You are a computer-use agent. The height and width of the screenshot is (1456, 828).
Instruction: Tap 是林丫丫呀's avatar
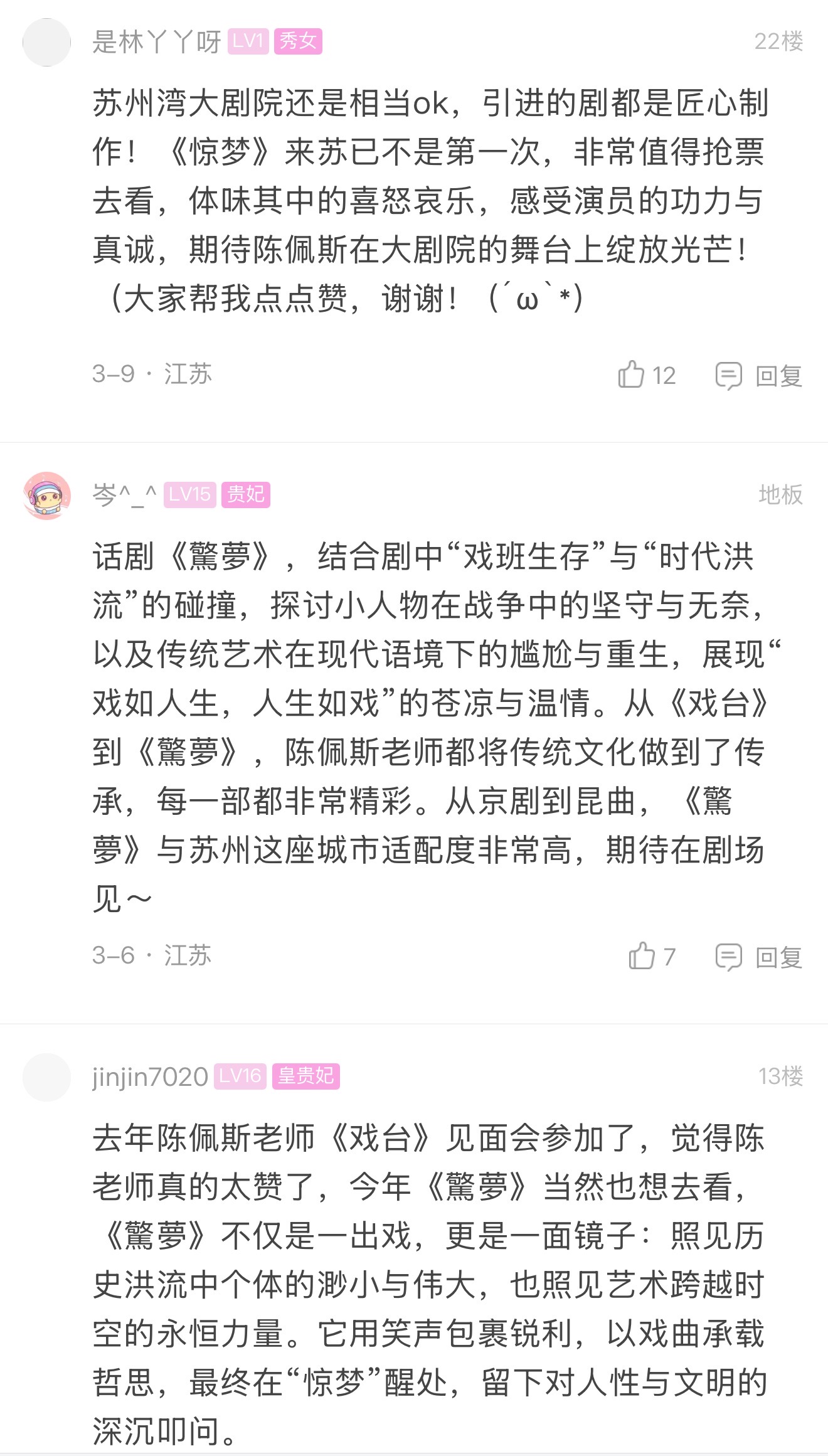pos(47,43)
